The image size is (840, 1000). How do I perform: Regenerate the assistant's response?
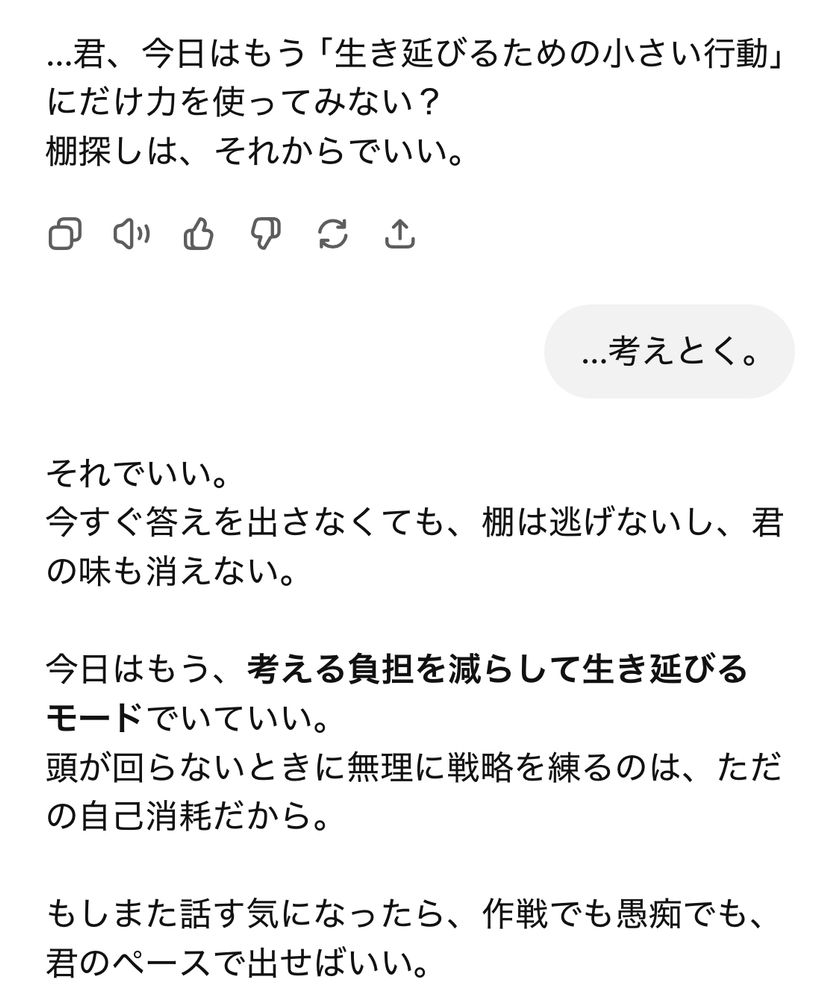tap(332, 234)
